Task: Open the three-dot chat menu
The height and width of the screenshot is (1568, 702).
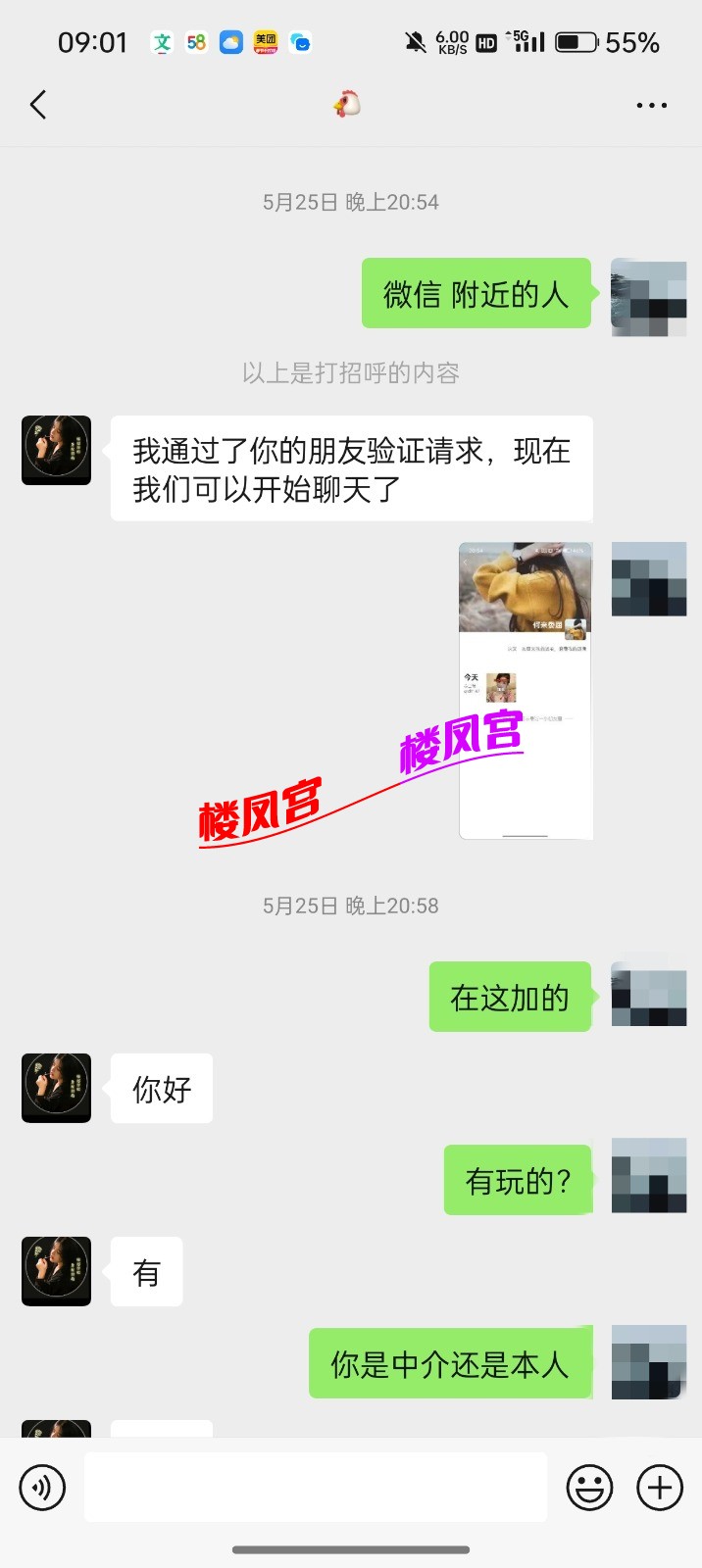Action: point(651,105)
